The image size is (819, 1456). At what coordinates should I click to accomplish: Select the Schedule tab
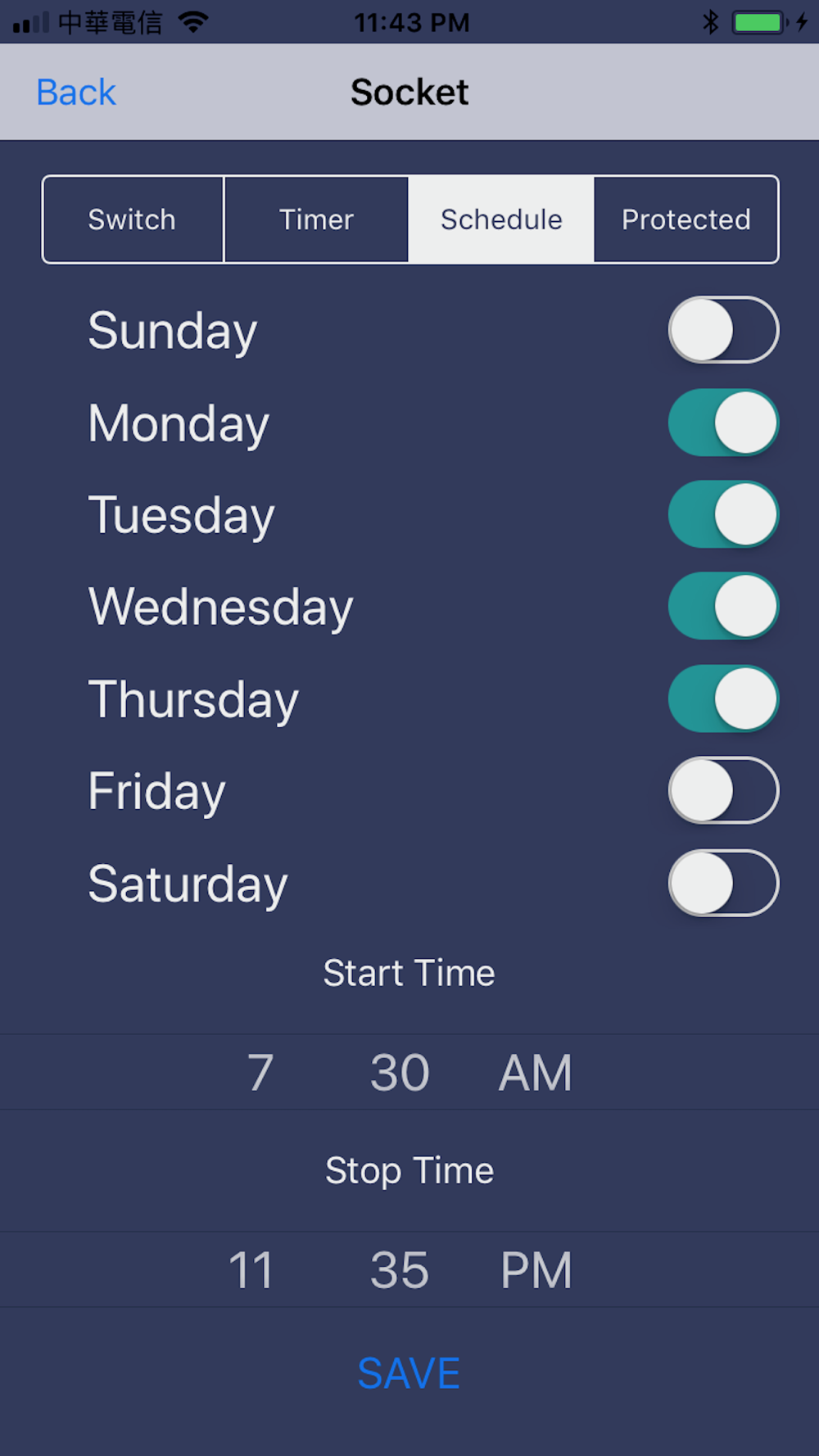coord(501,219)
